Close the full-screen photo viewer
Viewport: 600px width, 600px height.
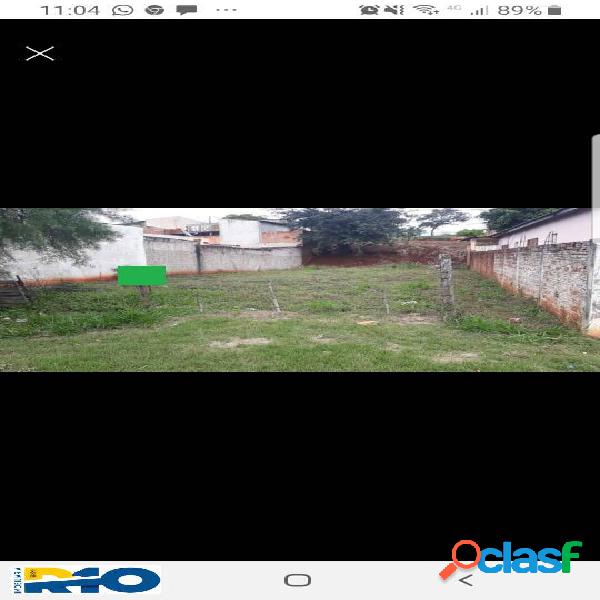[x=40, y=53]
